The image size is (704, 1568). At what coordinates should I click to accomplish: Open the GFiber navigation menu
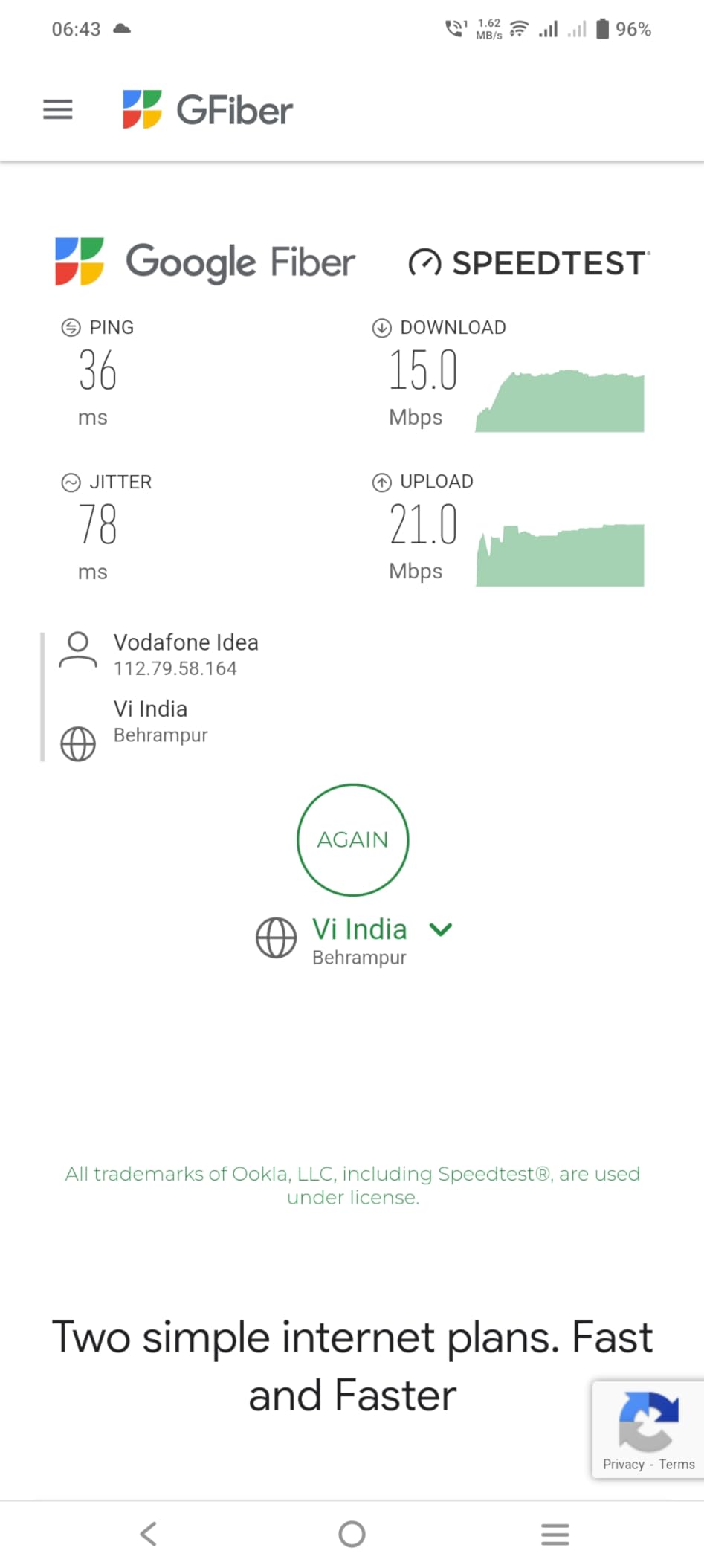pyautogui.click(x=57, y=109)
